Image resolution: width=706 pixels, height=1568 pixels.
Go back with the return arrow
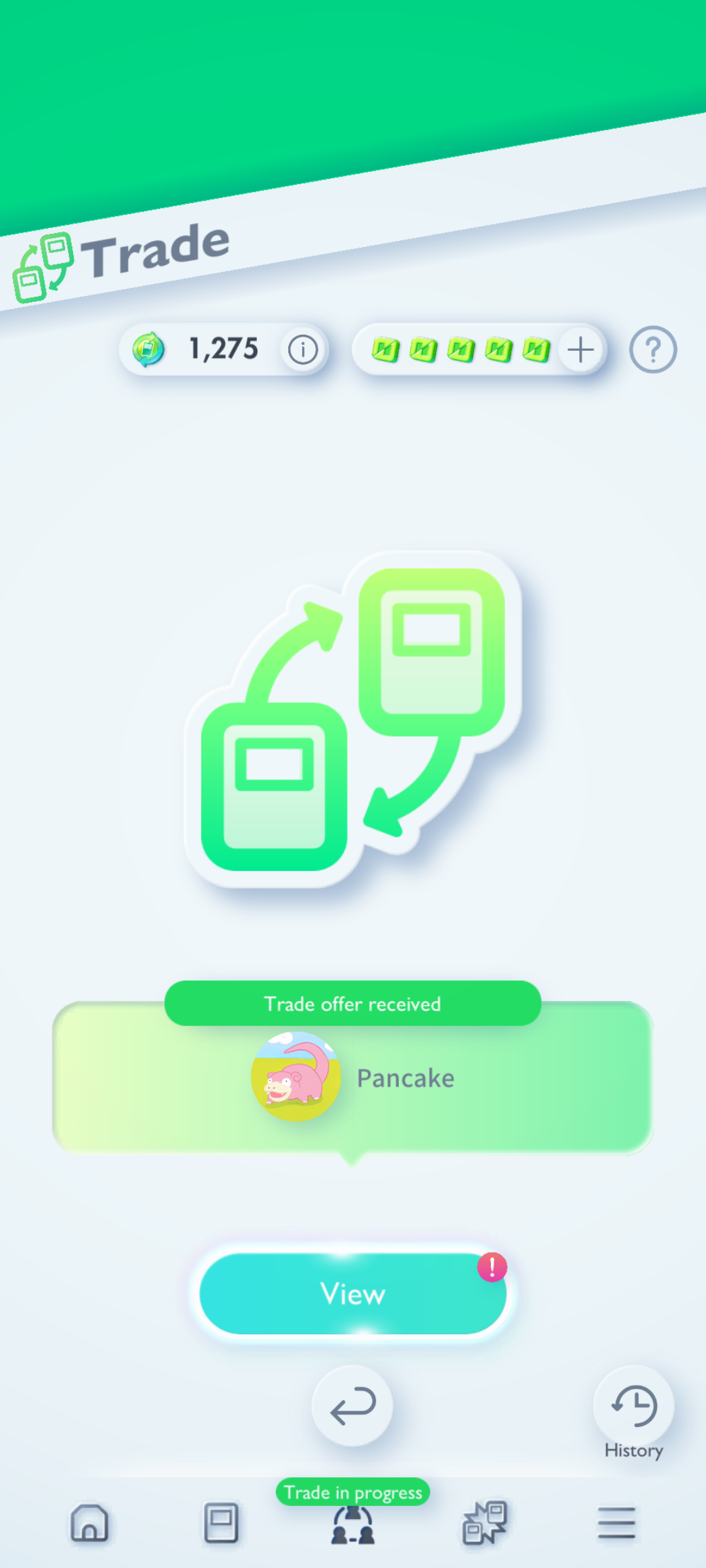click(x=352, y=1406)
